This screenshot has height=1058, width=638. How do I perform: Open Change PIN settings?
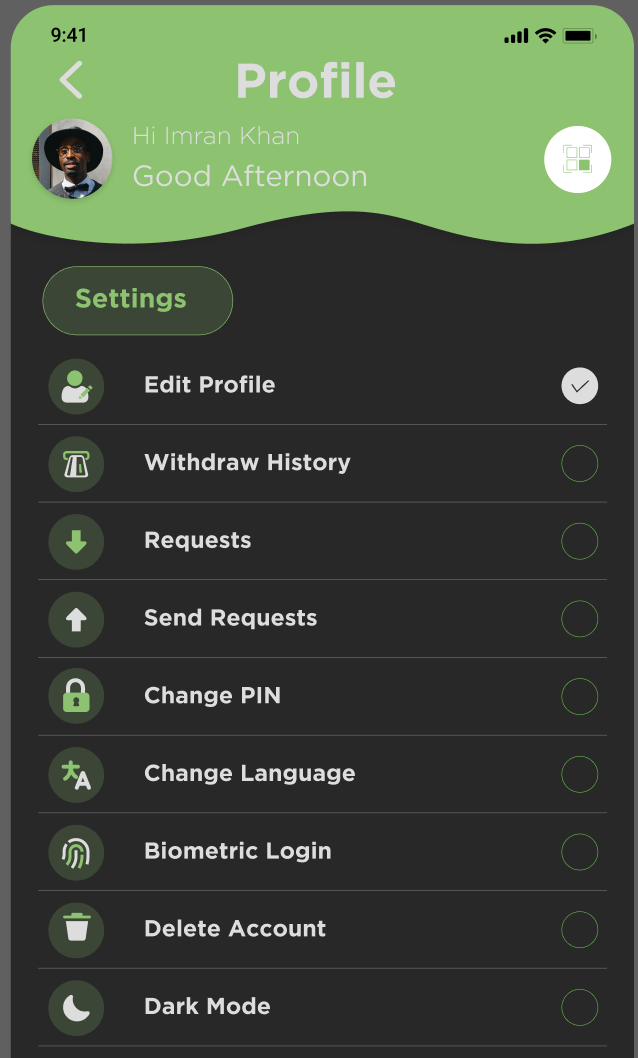click(x=212, y=696)
